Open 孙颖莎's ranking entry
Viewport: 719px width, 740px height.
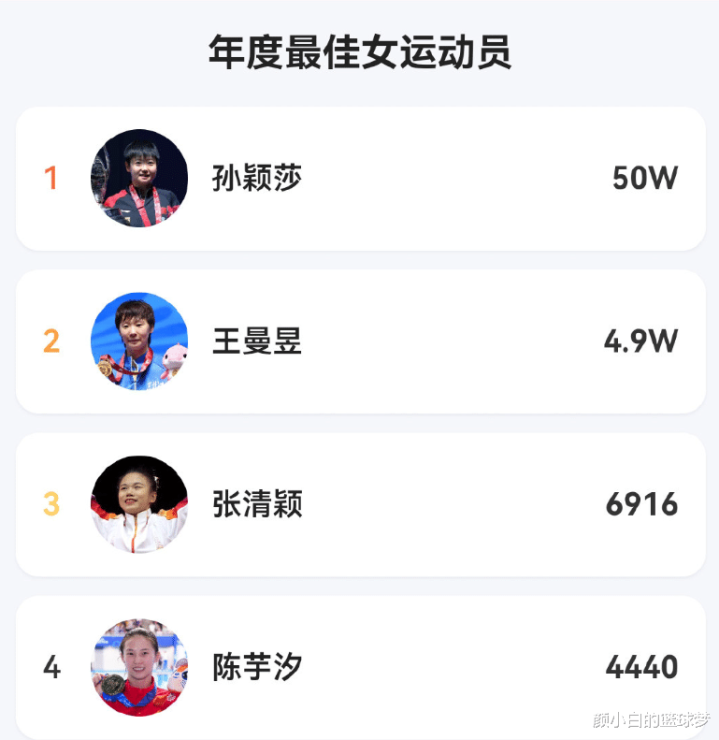click(360, 179)
